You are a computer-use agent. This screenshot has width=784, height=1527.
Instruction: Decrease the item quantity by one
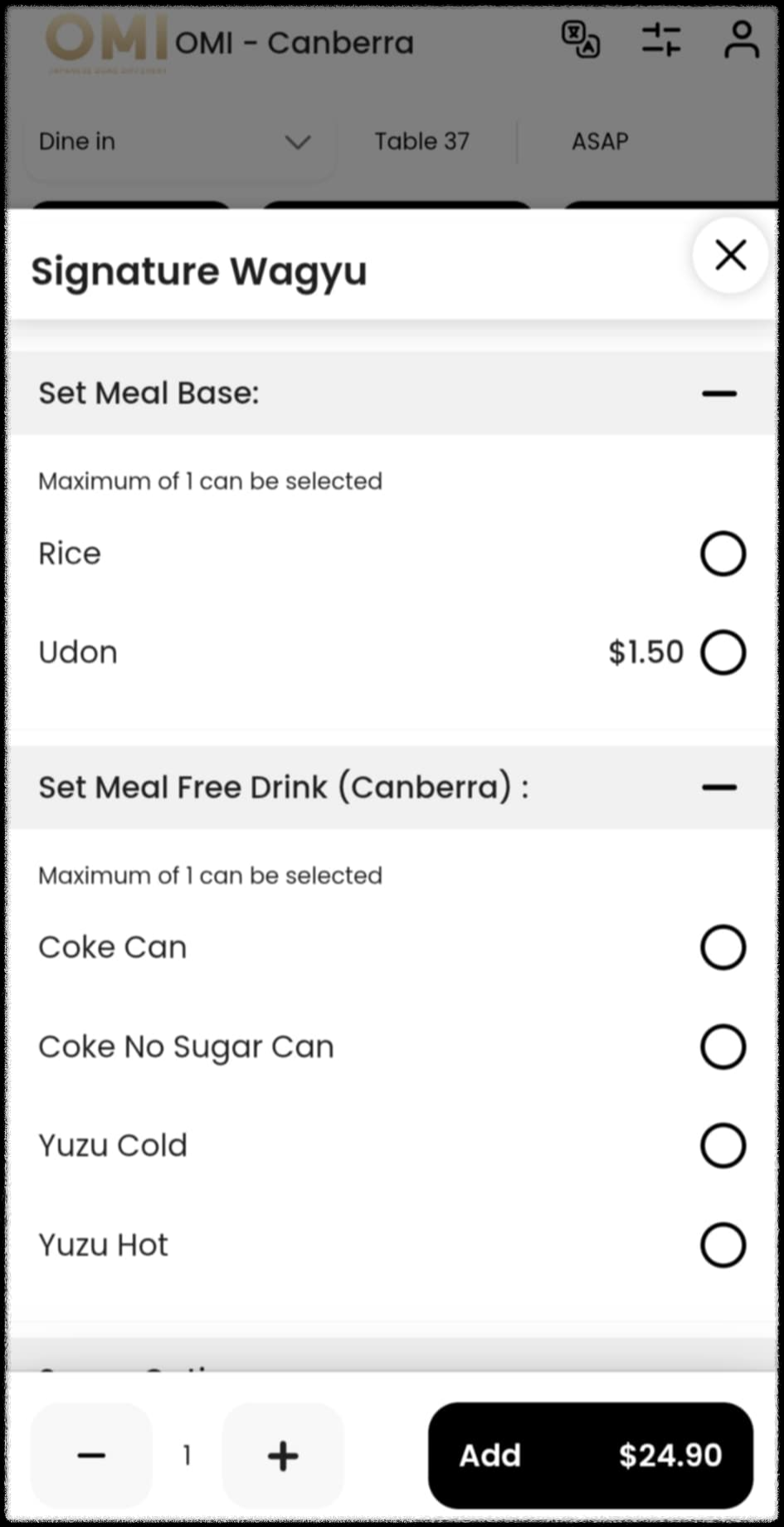[91, 1455]
